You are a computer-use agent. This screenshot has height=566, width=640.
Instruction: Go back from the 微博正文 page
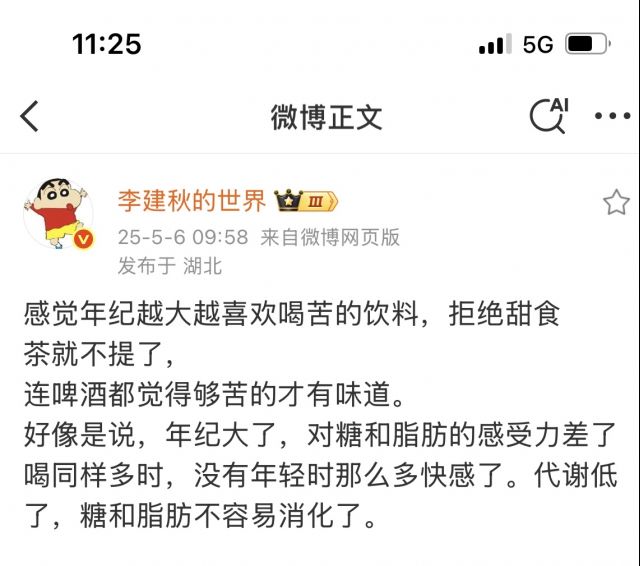coord(30,116)
